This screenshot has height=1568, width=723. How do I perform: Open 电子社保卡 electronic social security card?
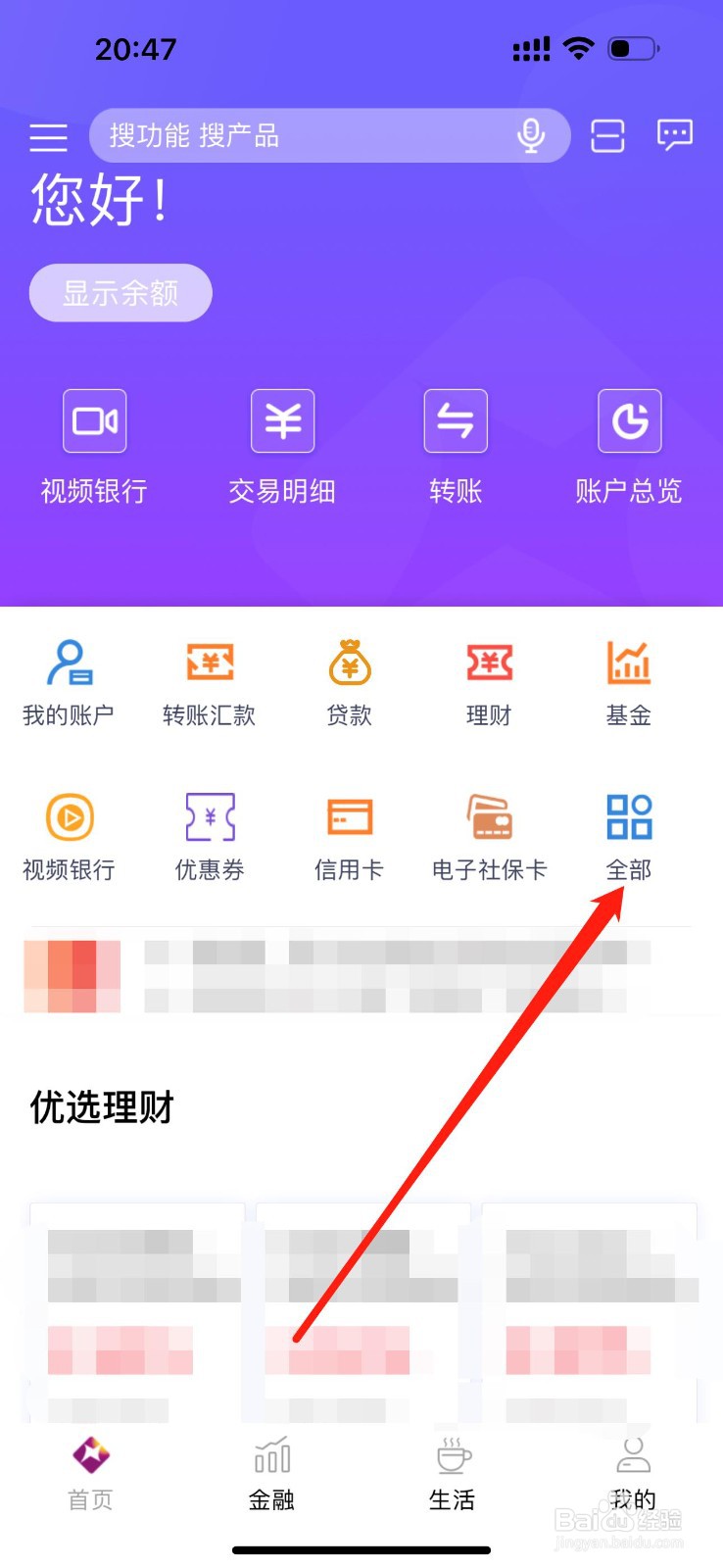pos(487,835)
